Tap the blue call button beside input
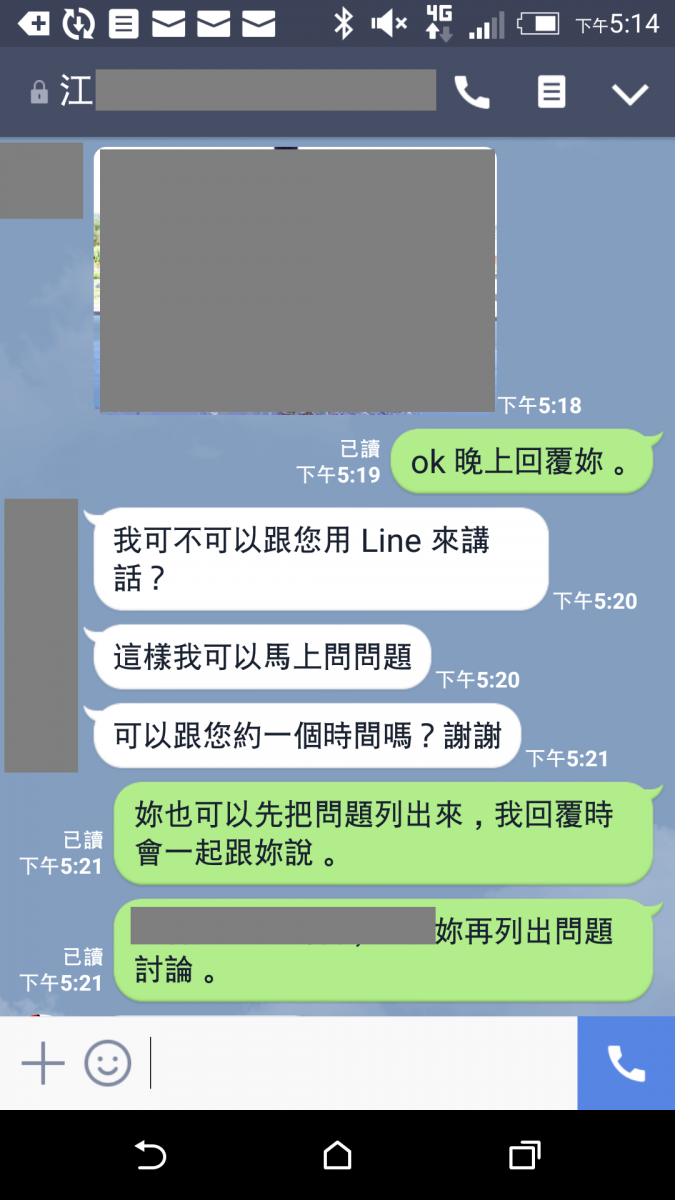Viewport: 675px width, 1200px height. pyautogui.click(x=626, y=1063)
